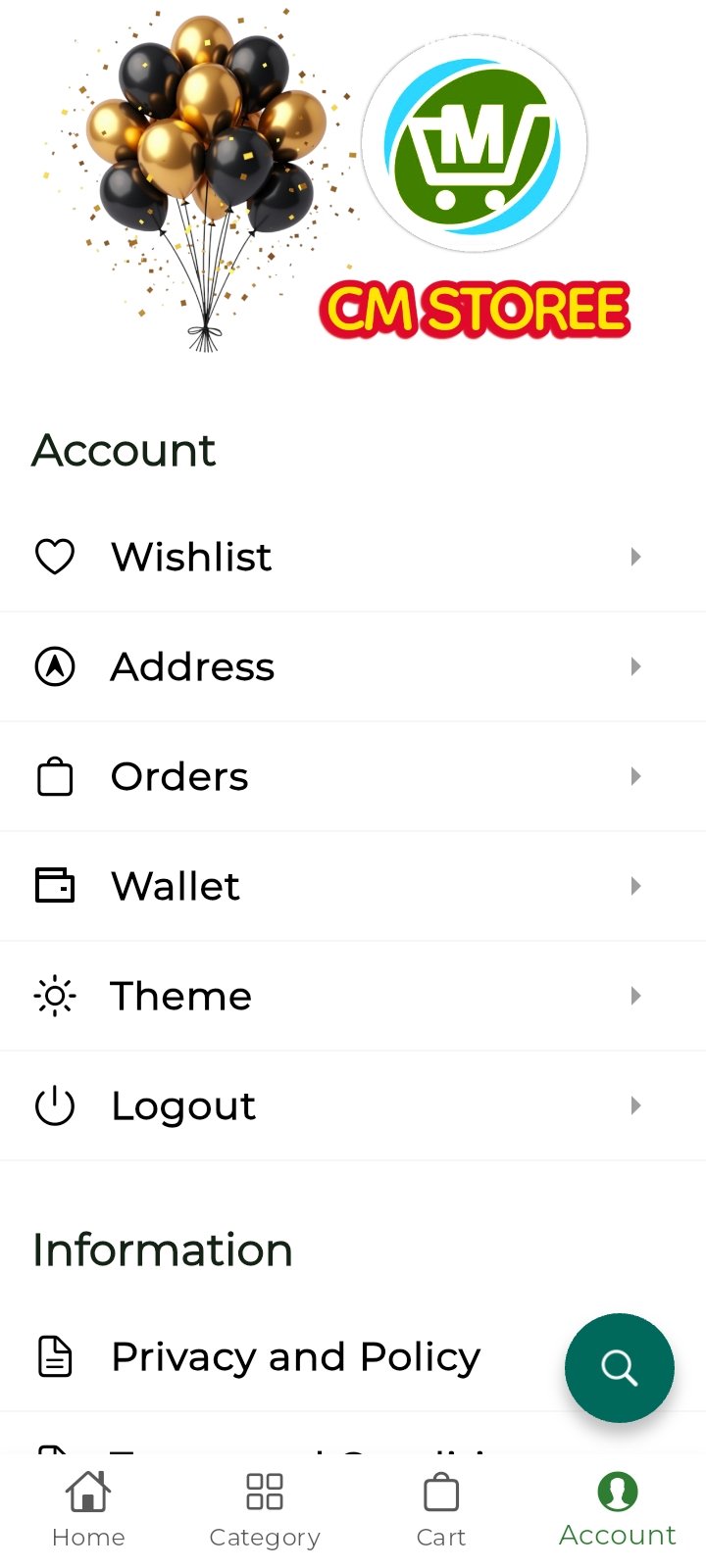Open Privacy and Policy
The width and height of the screenshot is (706, 1568).
[x=295, y=1357]
